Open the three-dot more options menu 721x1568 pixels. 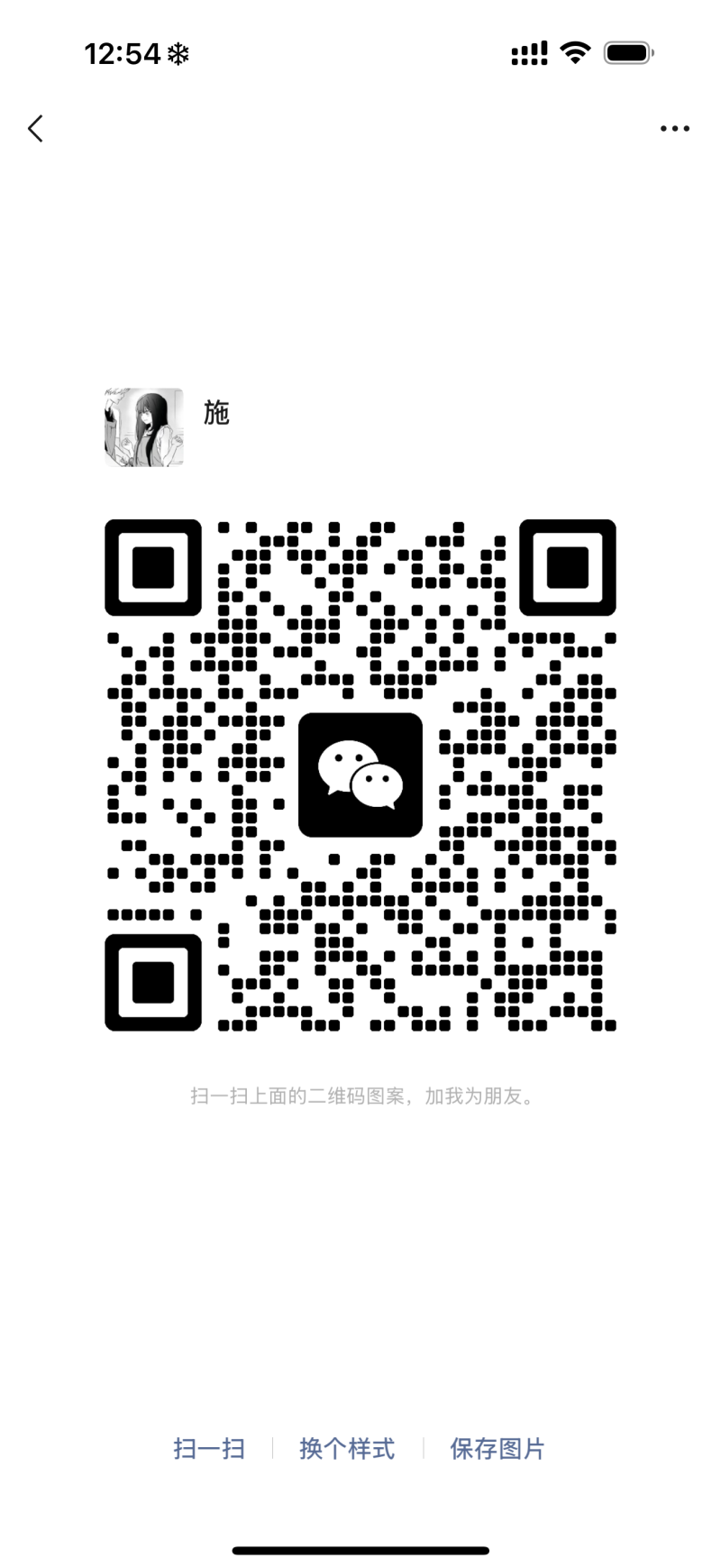(674, 129)
